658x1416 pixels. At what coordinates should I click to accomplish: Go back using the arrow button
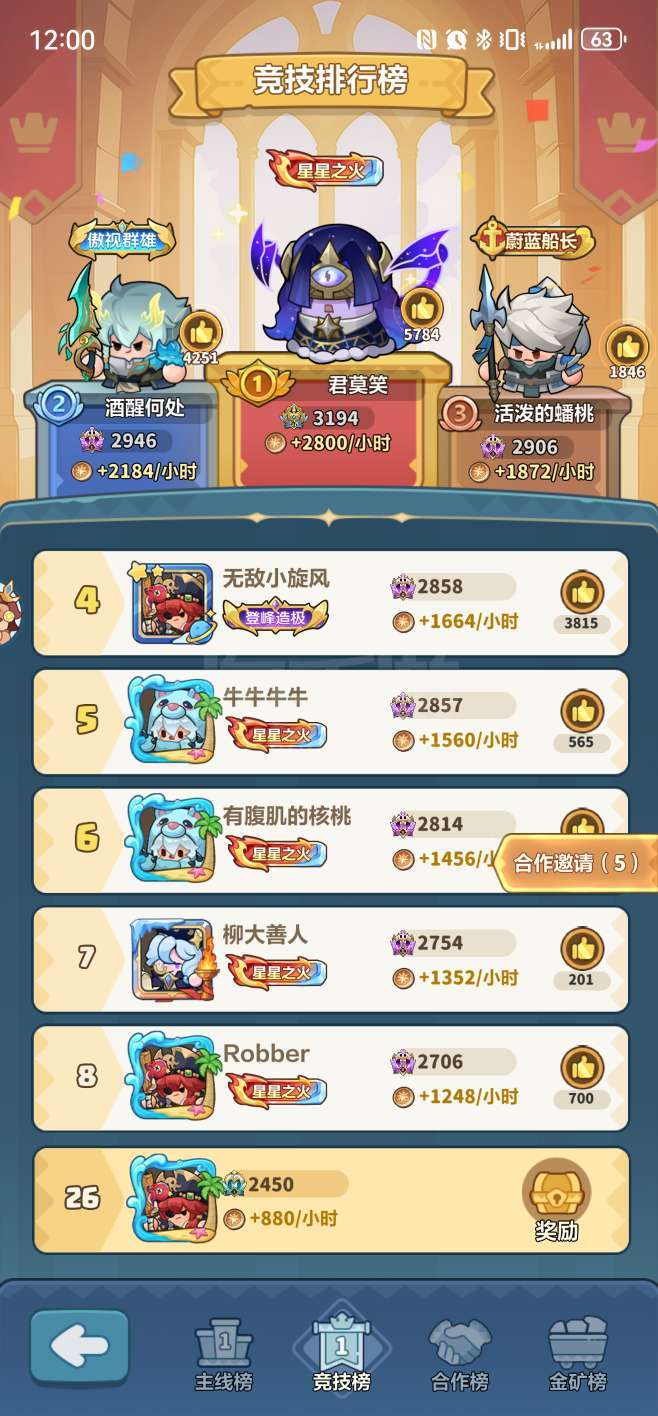[80, 1346]
